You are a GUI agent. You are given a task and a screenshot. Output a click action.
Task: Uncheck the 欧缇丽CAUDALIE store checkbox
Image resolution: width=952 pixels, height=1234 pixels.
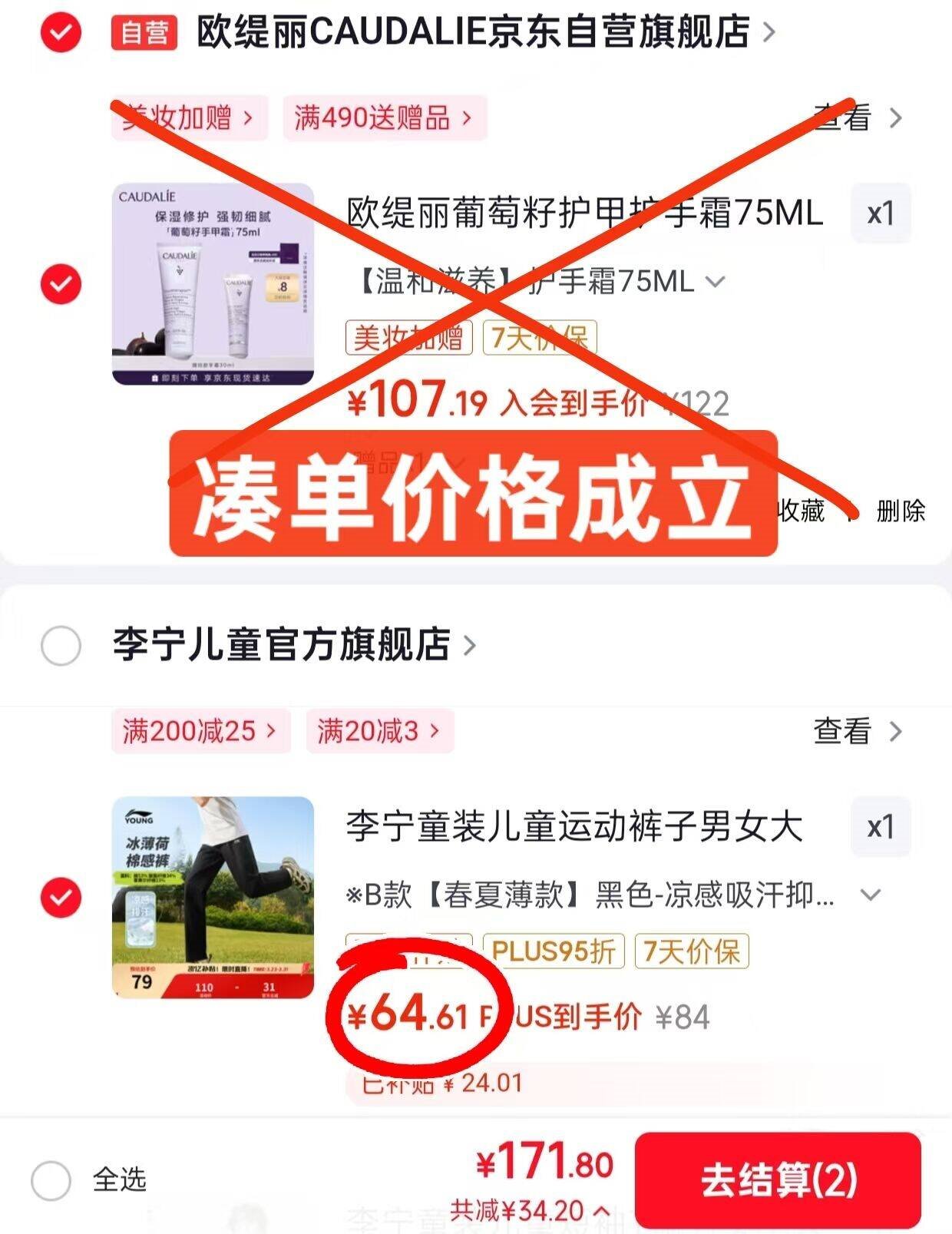(x=61, y=33)
